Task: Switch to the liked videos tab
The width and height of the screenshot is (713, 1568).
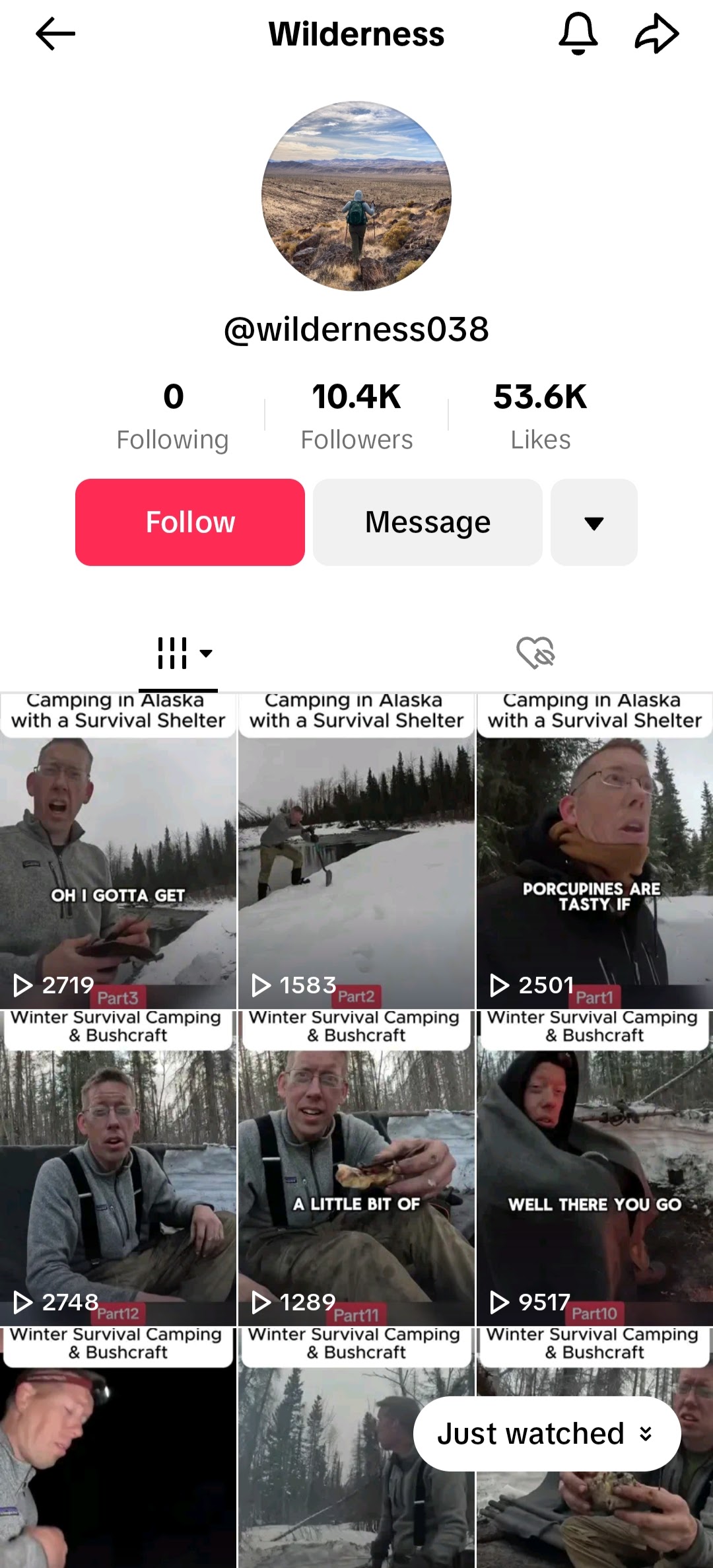Action: 535,653
